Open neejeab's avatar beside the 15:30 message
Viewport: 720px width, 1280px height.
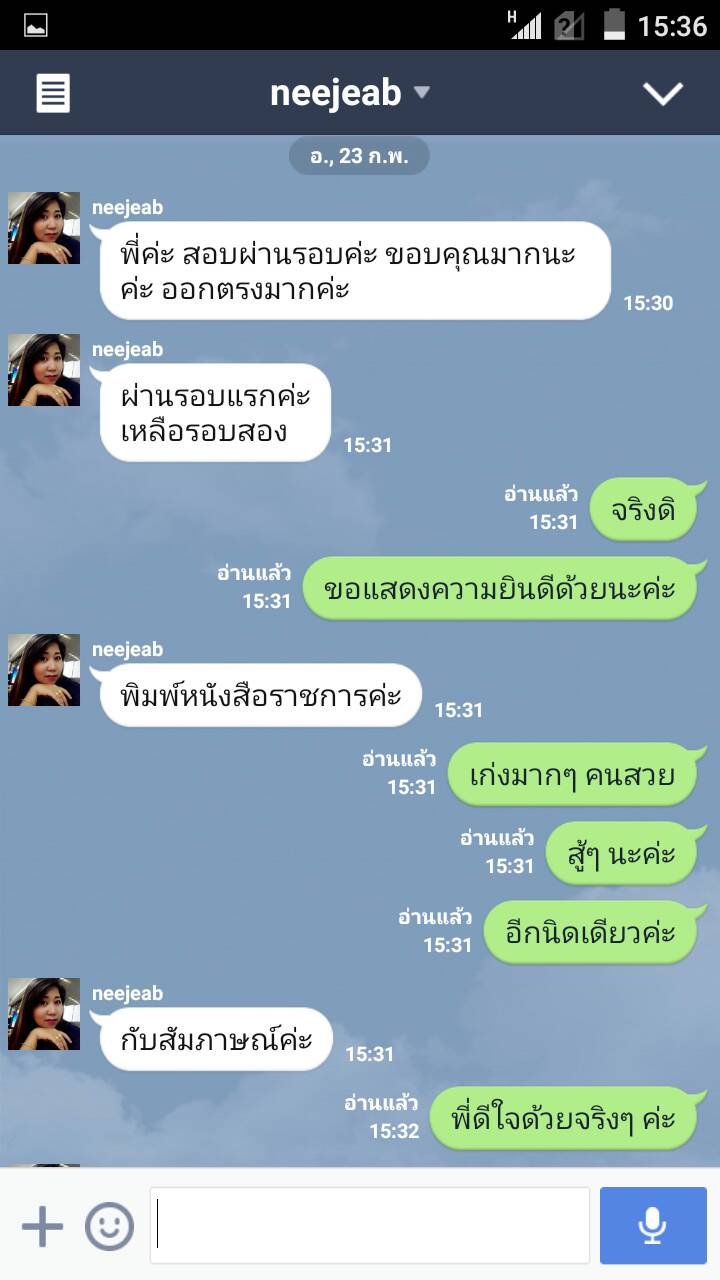click(44, 228)
